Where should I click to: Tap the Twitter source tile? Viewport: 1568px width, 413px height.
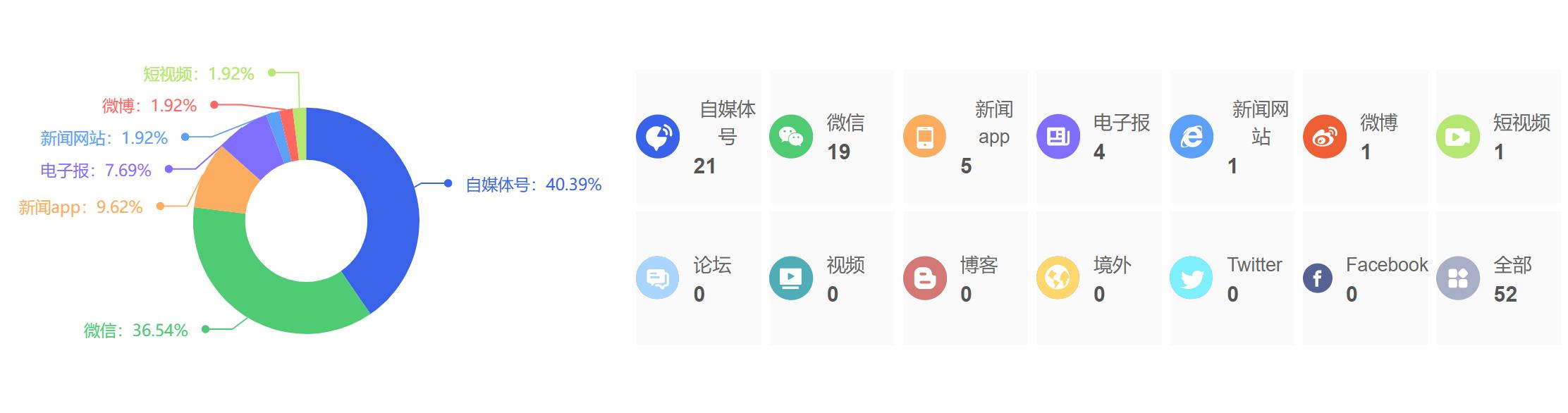pyautogui.click(x=1231, y=278)
